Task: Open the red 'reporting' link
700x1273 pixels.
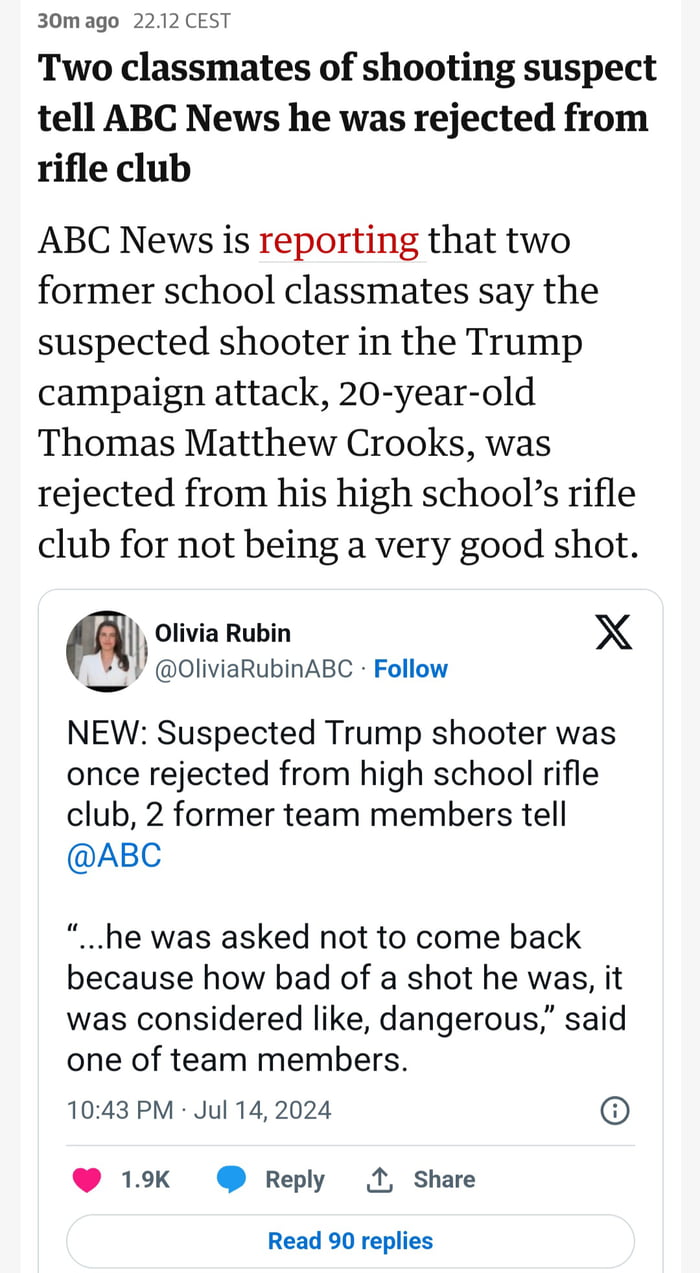Action: (339, 241)
